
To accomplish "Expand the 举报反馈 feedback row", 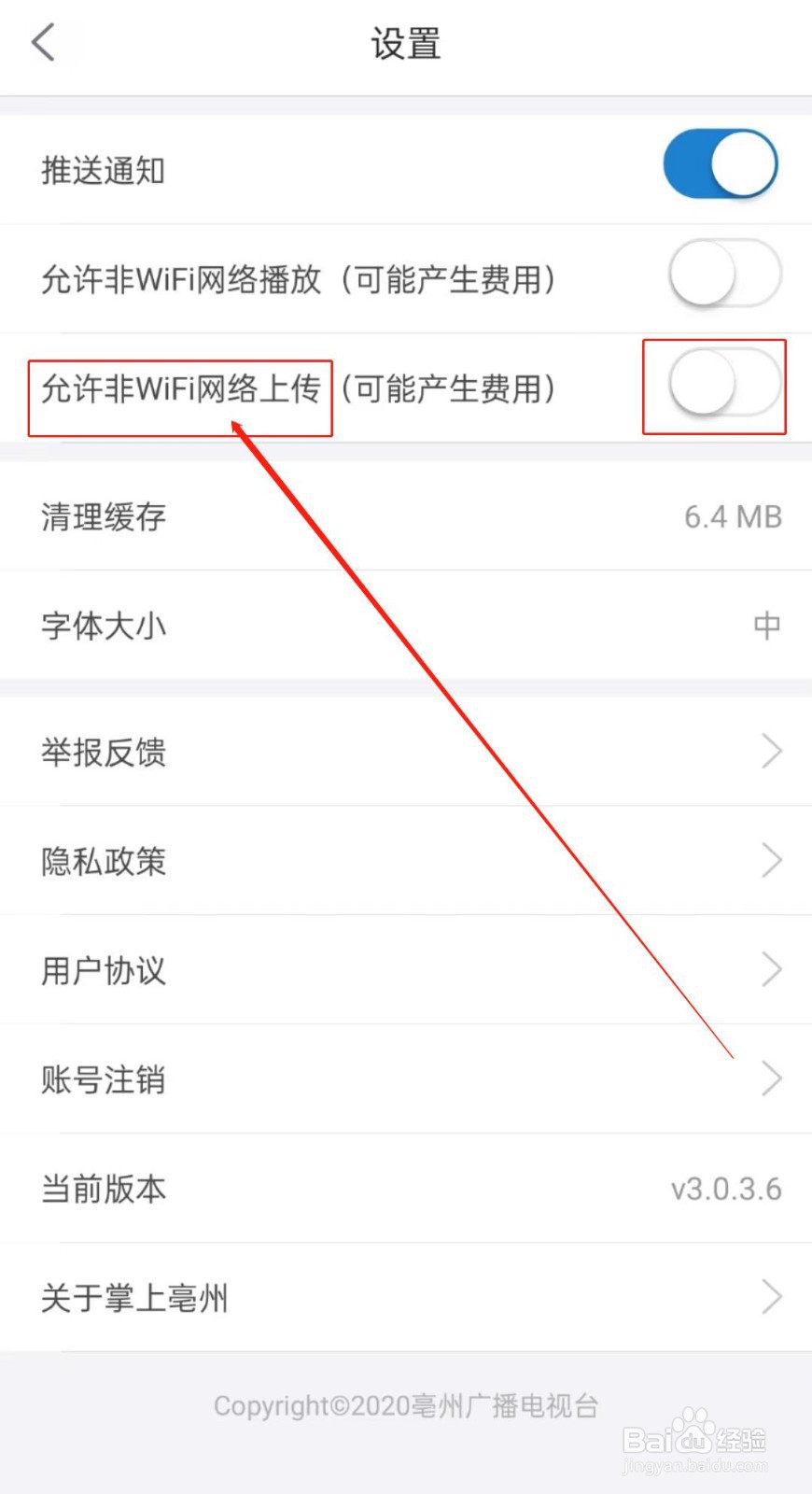I will [770, 751].
